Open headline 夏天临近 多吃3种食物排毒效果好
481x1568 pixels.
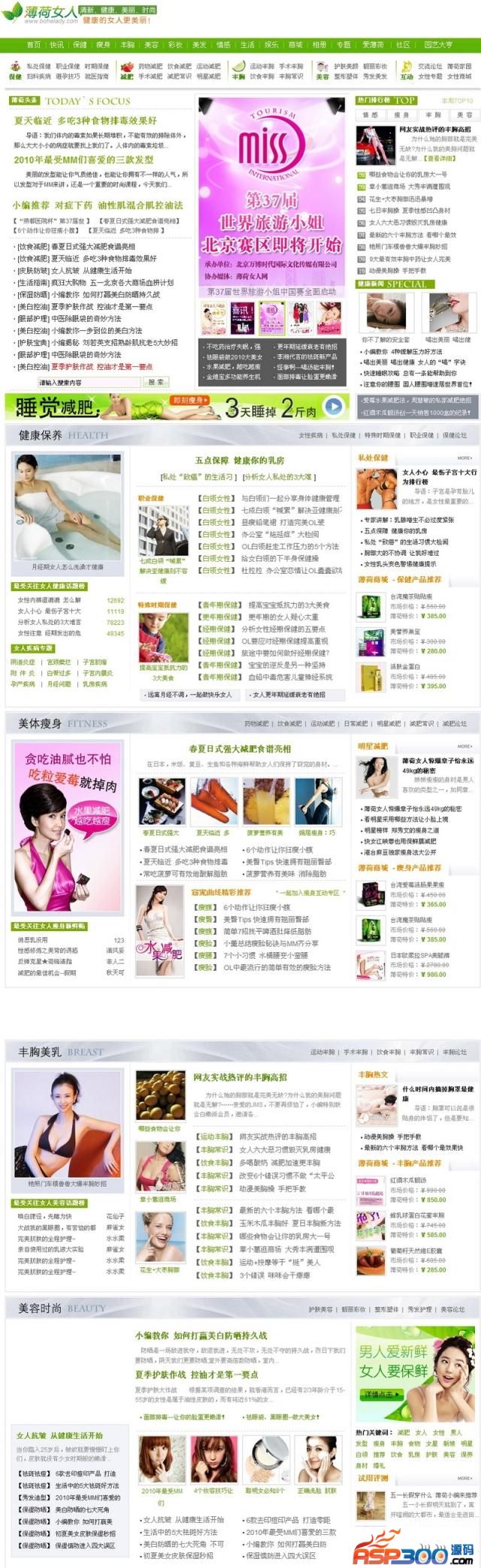point(85,120)
